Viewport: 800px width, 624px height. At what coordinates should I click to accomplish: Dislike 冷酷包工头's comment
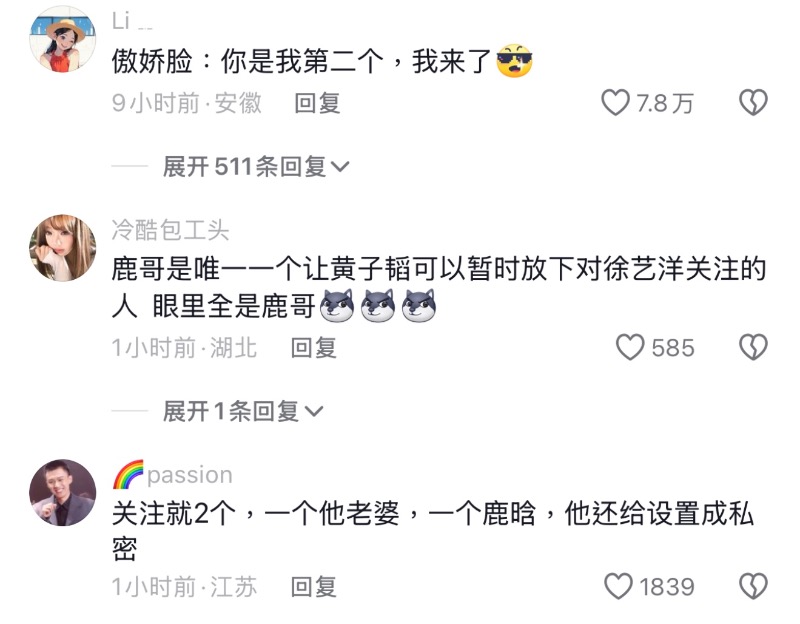click(752, 347)
